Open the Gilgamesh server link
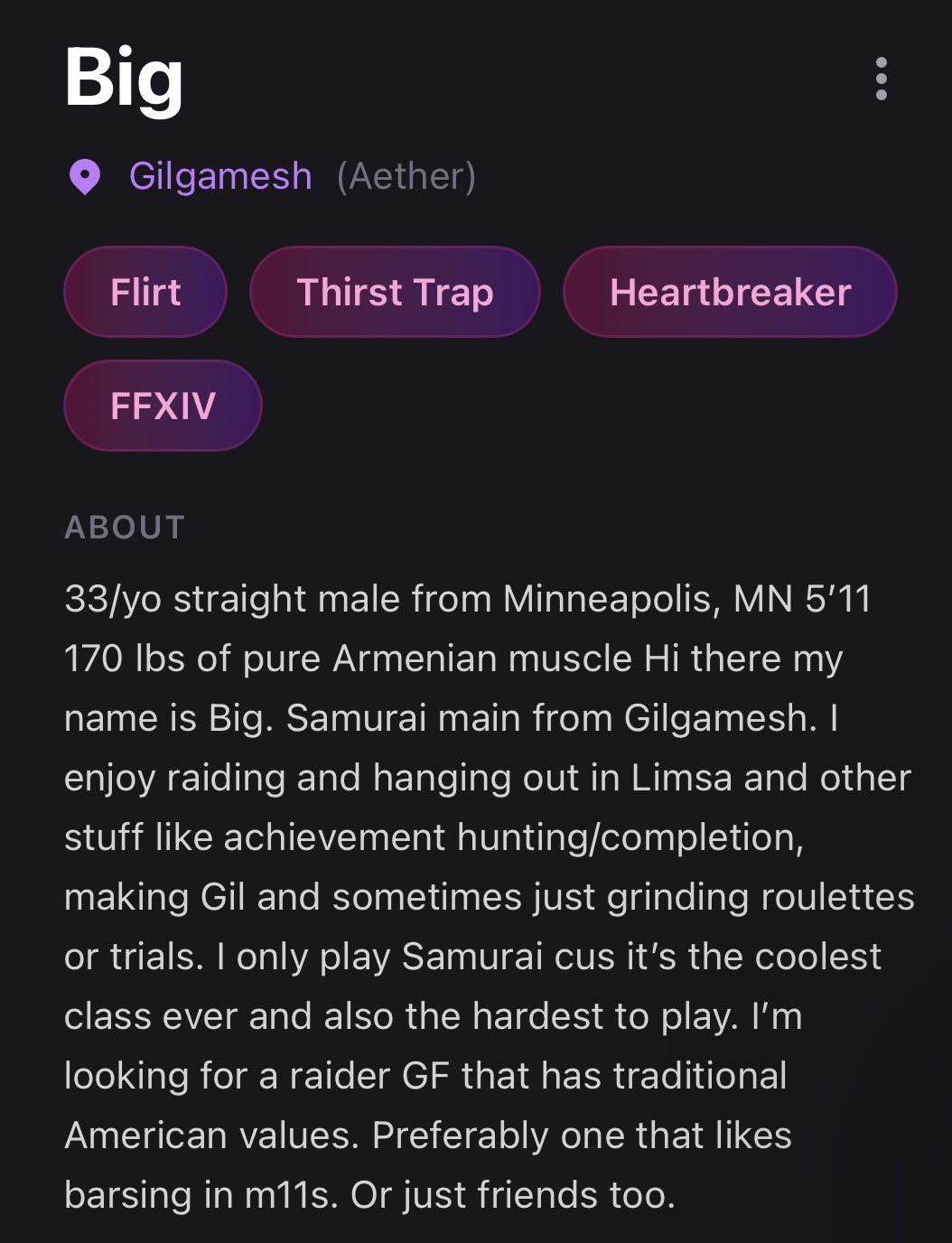Screen dimensions: 952x1243 220,176
